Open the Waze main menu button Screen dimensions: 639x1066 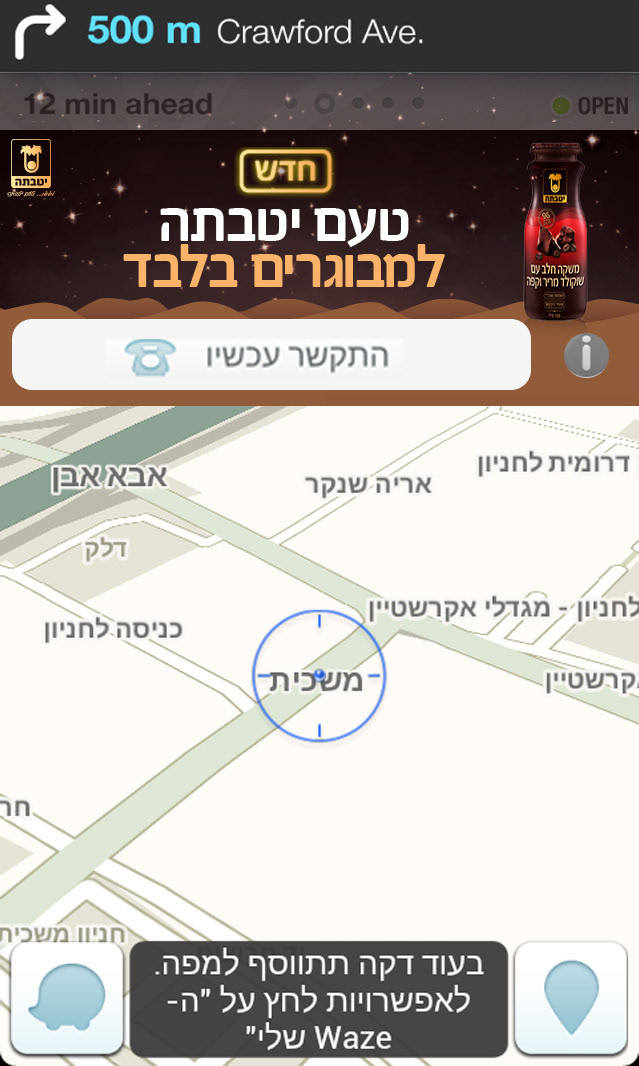coord(66,998)
